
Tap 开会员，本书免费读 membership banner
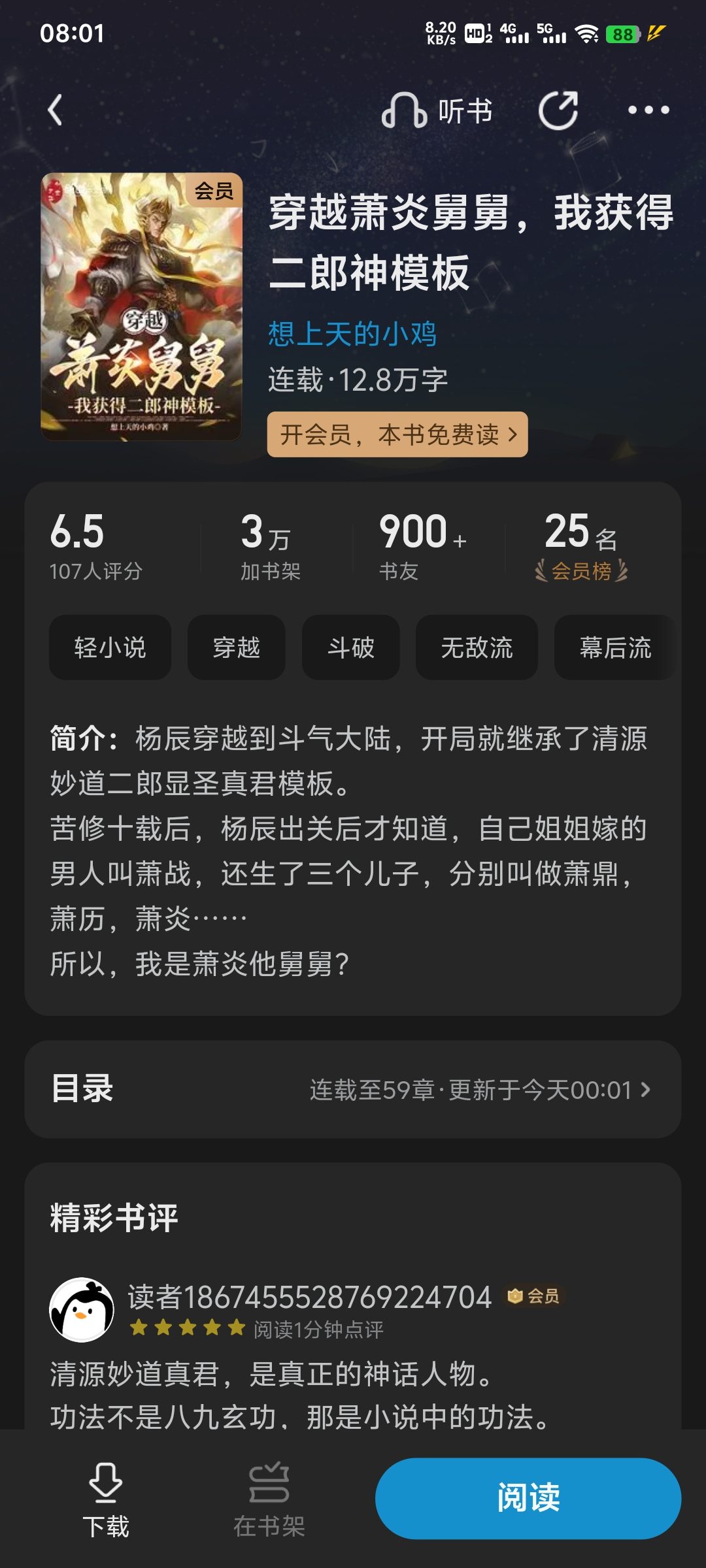397,434
